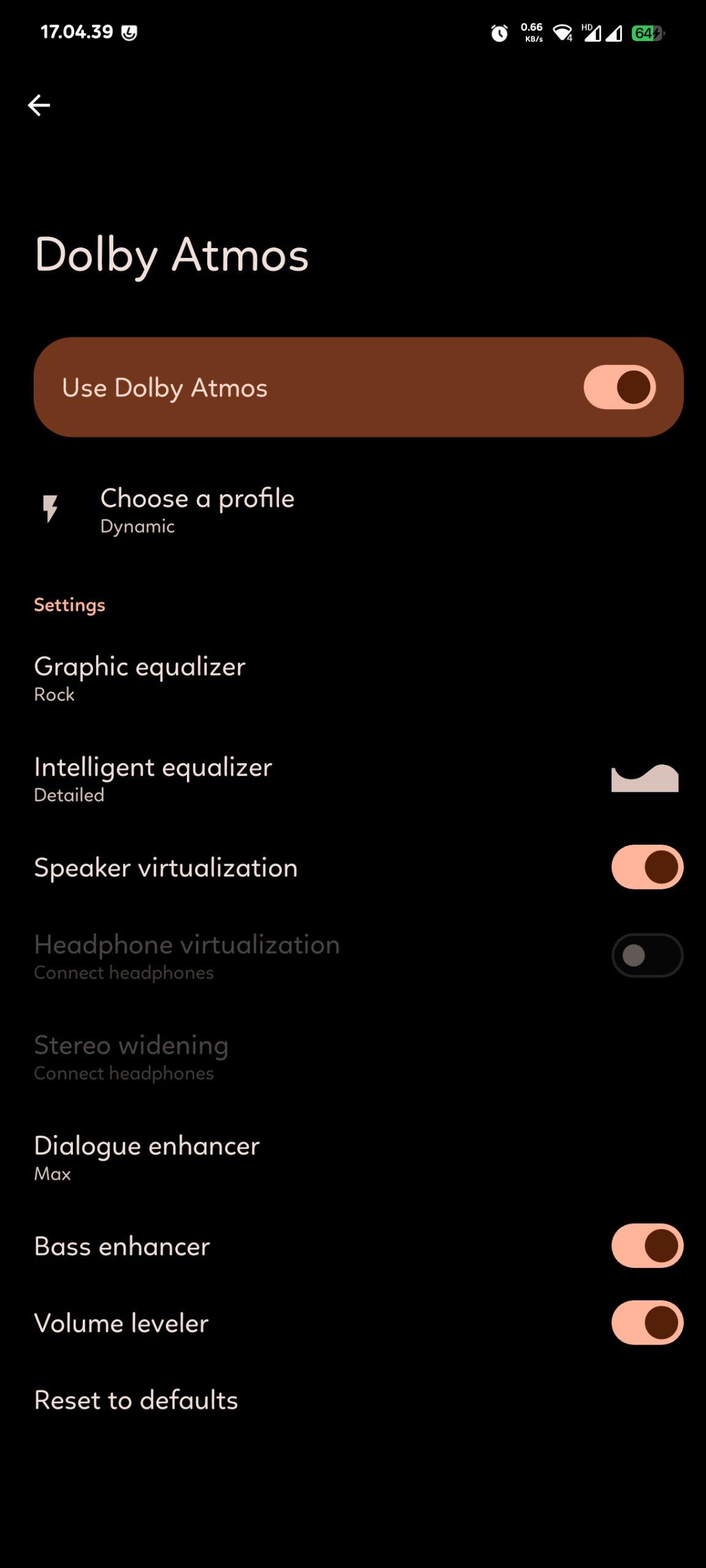Open Choose a profile setting
The height and width of the screenshot is (1568, 706).
pyautogui.click(x=197, y=510)
